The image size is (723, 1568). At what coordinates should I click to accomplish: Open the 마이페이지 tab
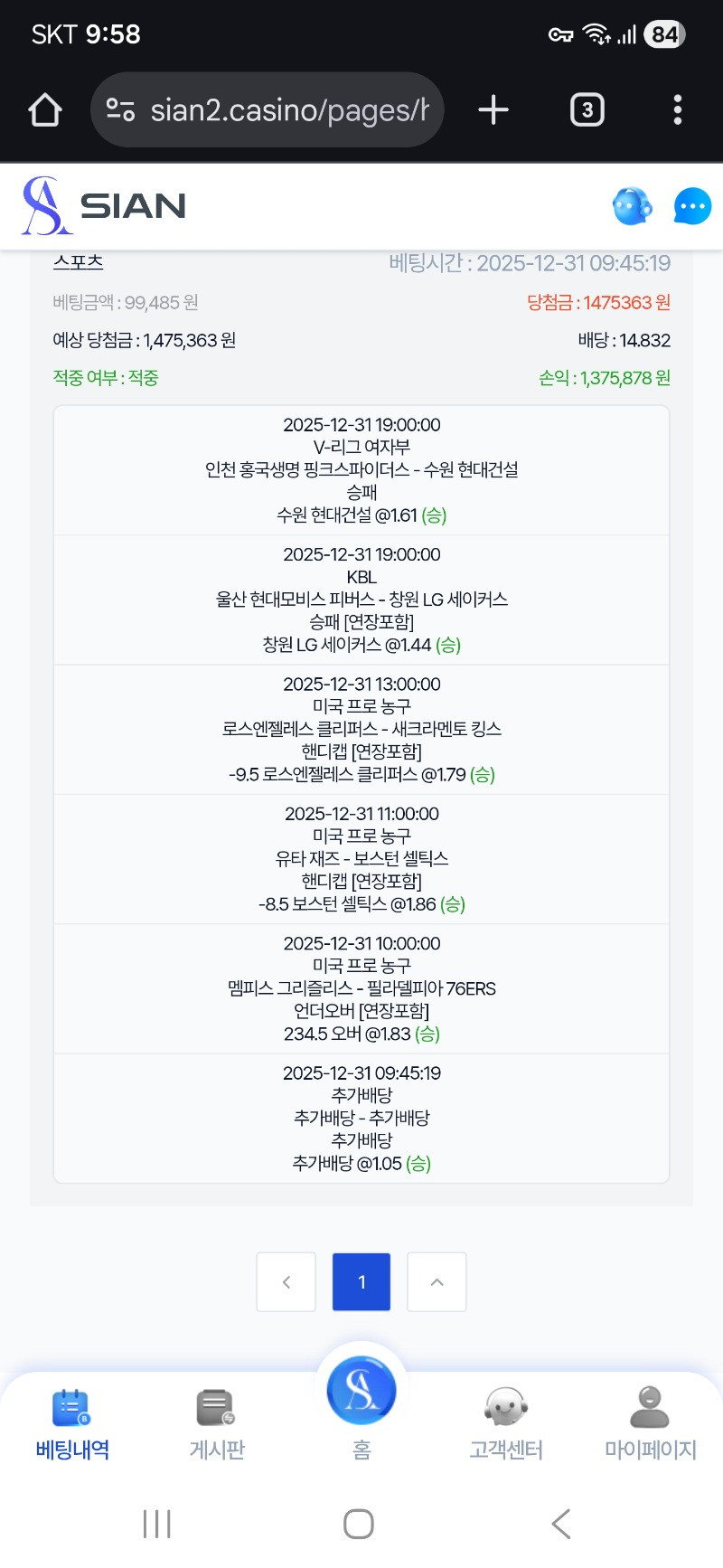click(650, 1424)
